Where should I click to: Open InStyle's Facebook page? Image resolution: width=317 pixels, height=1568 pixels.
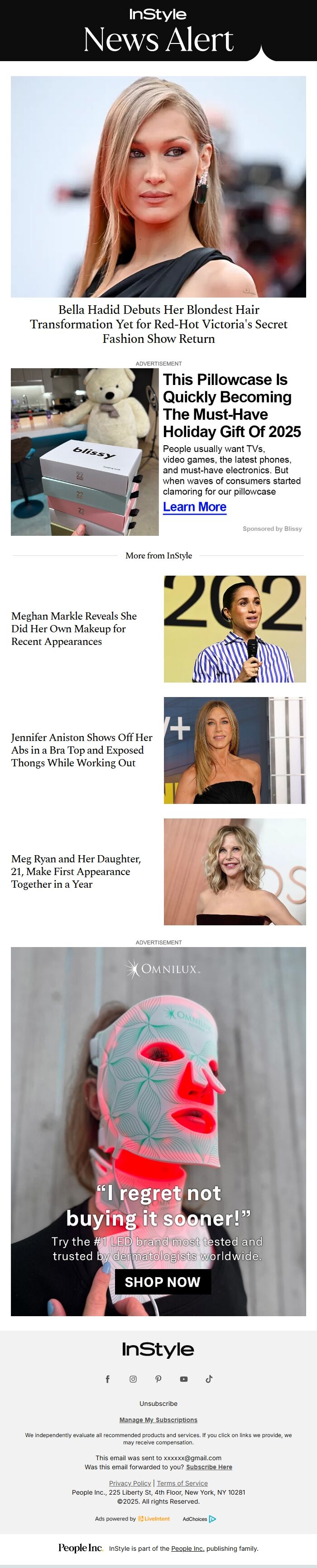108,1379
